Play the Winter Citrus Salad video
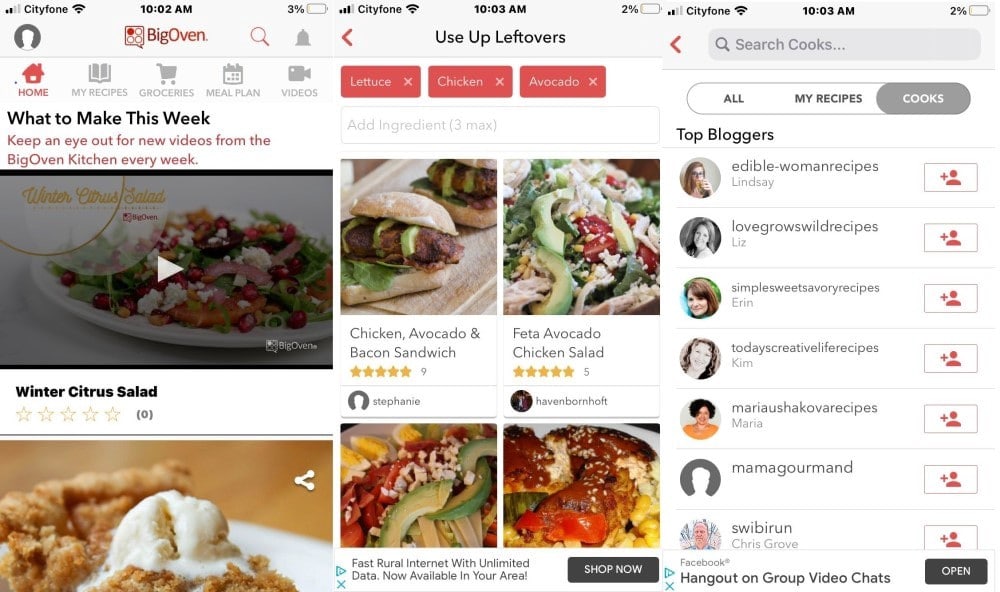 coord(170,268)
